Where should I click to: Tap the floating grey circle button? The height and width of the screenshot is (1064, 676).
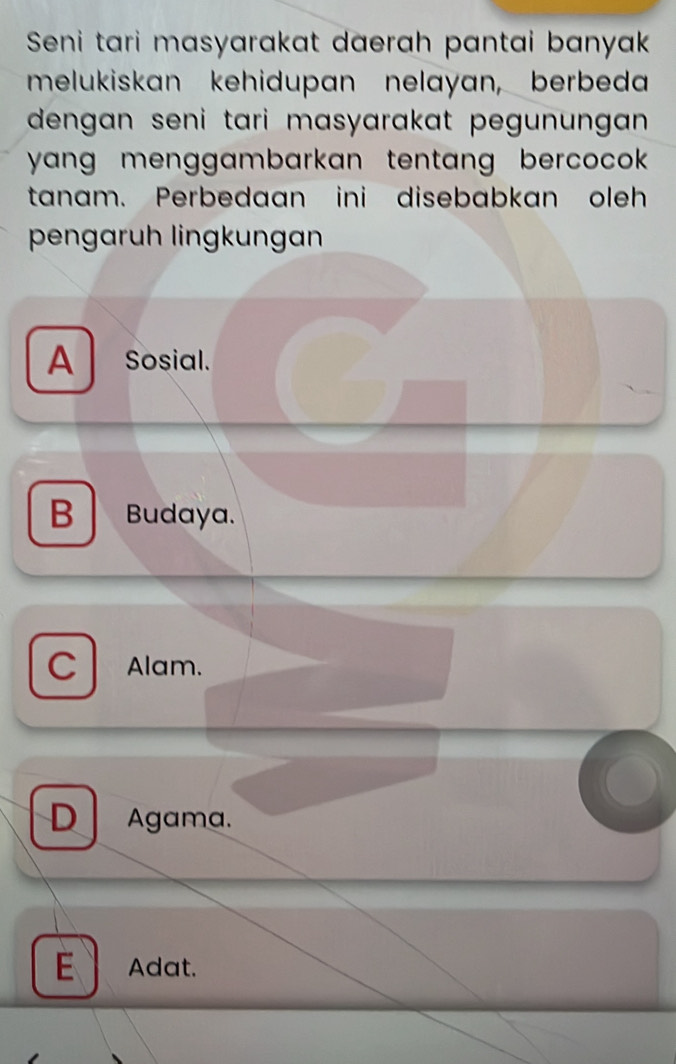pos(632,780)
